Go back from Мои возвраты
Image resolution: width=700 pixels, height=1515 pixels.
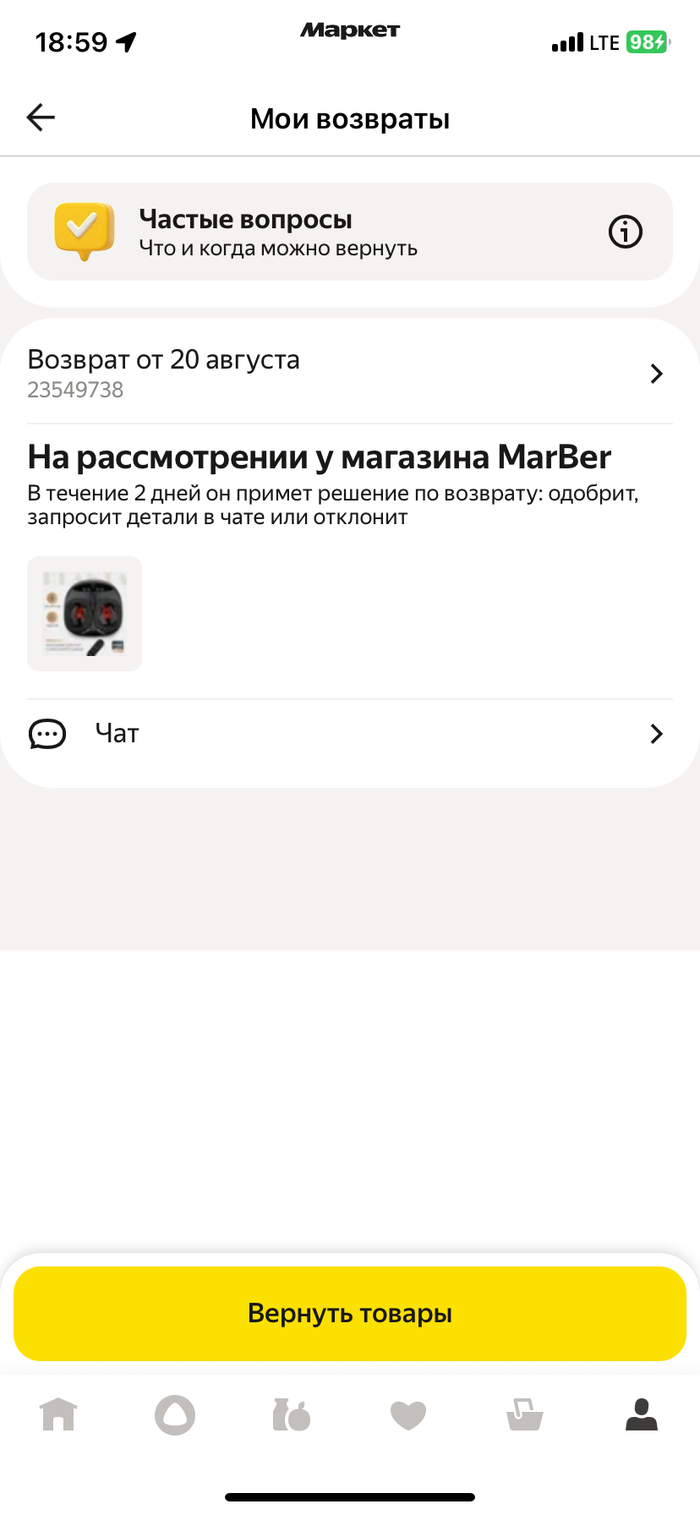coord(41,118)
